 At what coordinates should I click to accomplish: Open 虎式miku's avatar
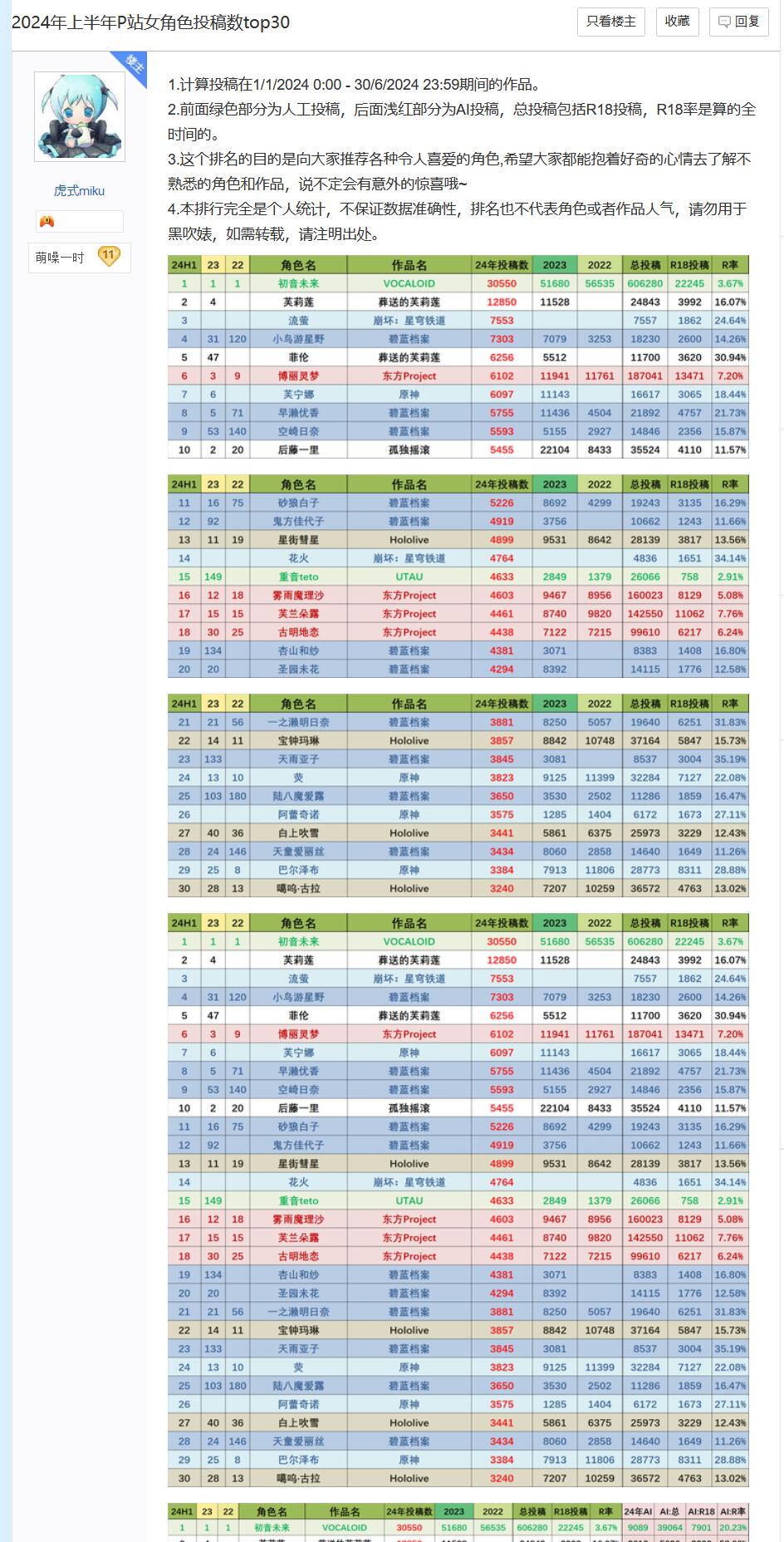[80, 116]
